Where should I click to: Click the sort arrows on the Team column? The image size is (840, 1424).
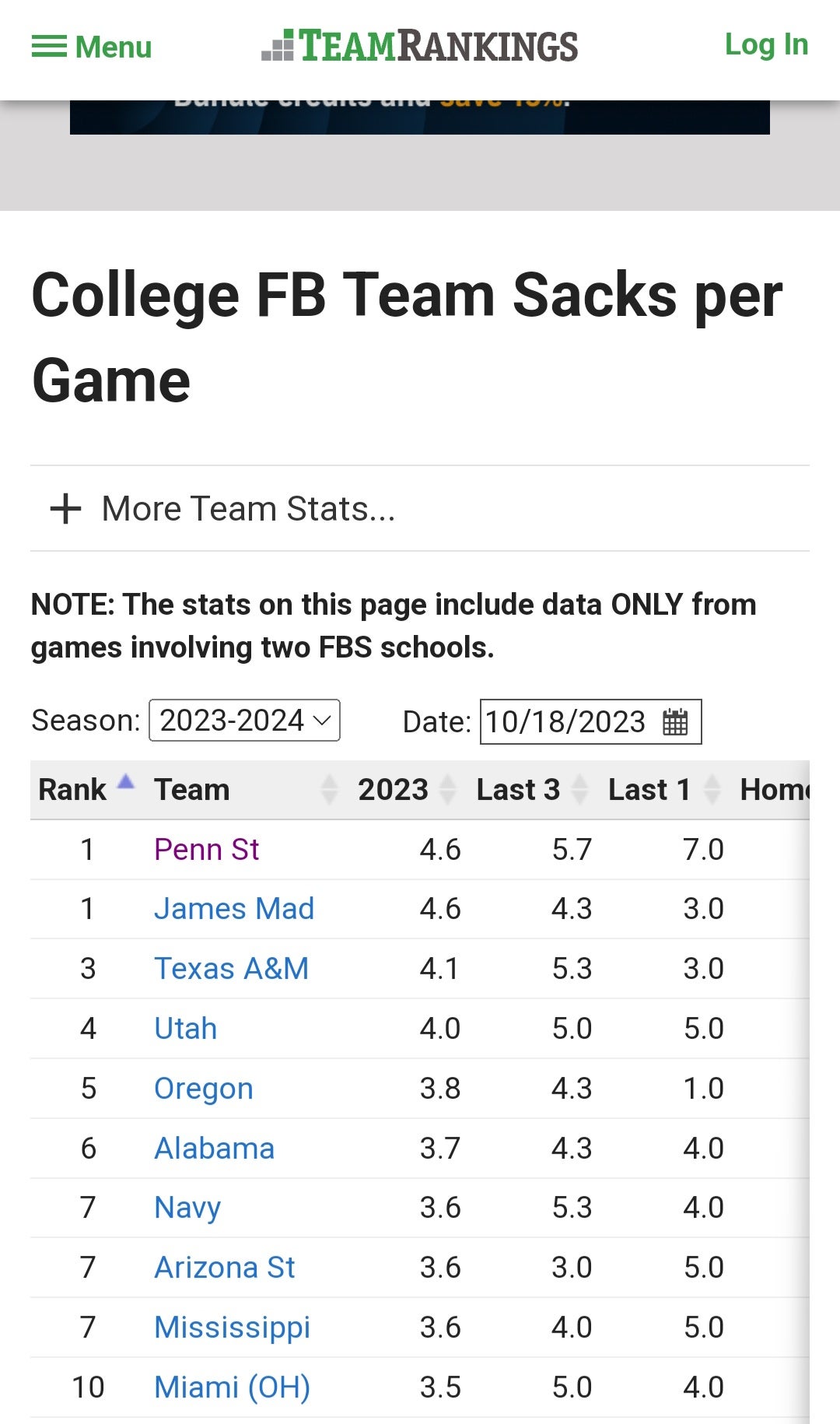[328, 789]
